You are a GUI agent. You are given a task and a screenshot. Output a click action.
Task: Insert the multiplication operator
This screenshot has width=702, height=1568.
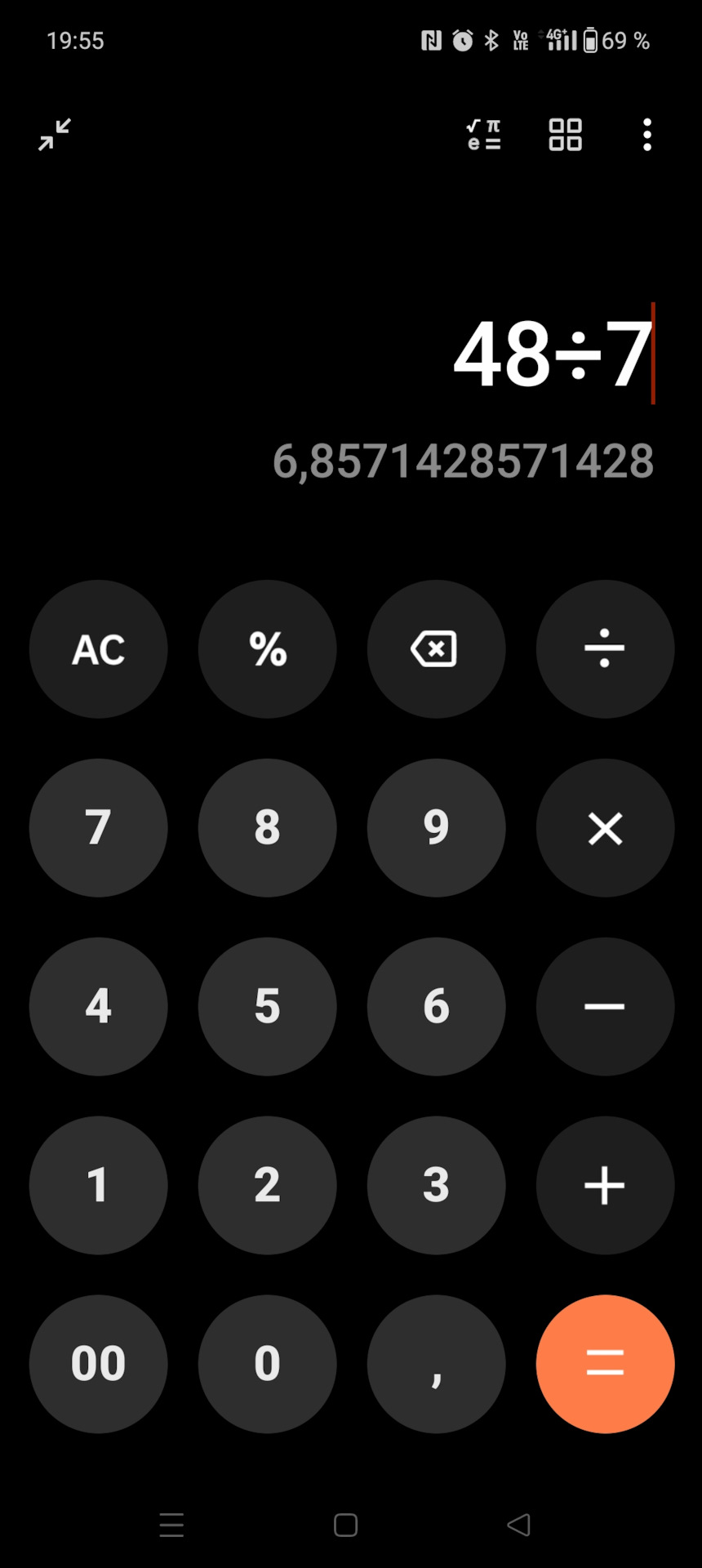click(x=605, y=828)
